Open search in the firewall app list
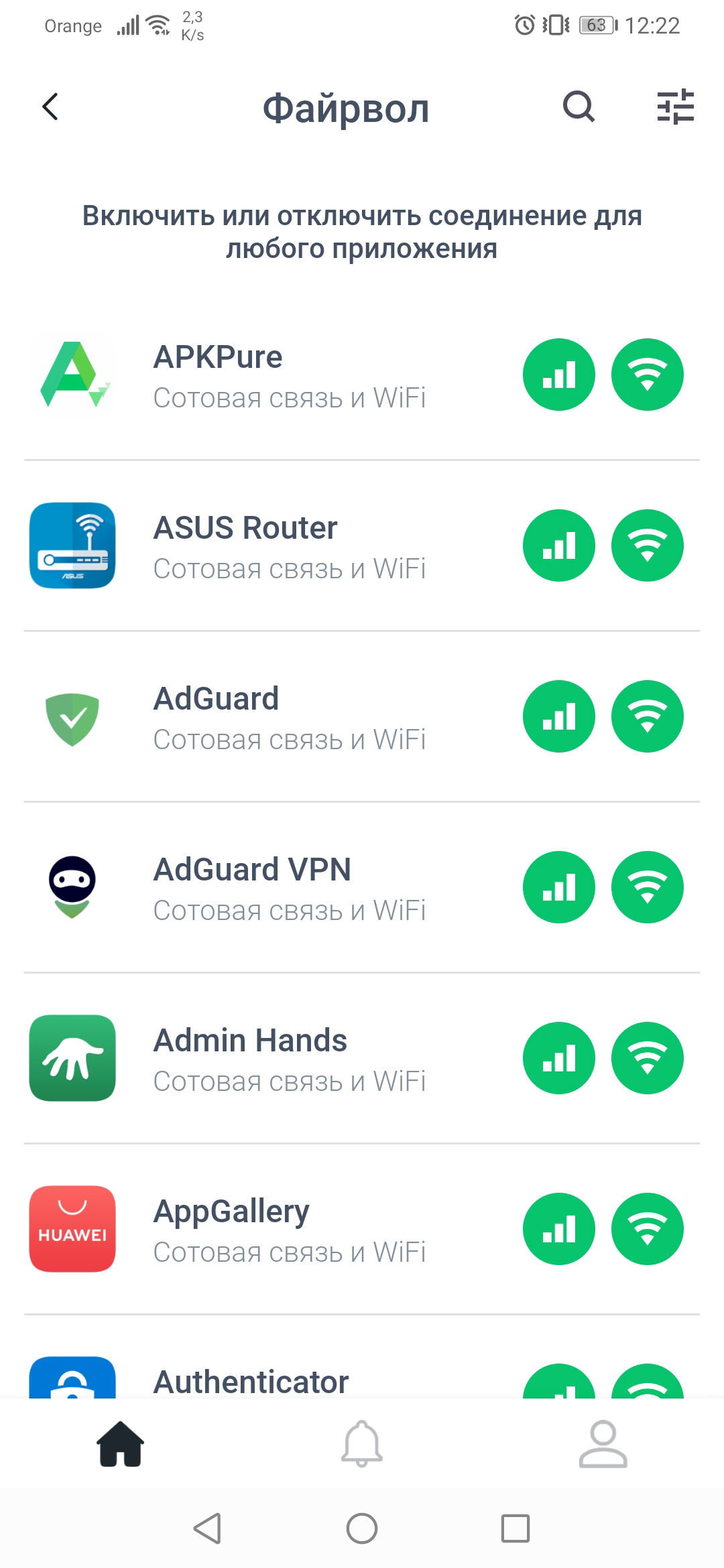This screenshot has width=724, height=1568. tap(579, 107)
